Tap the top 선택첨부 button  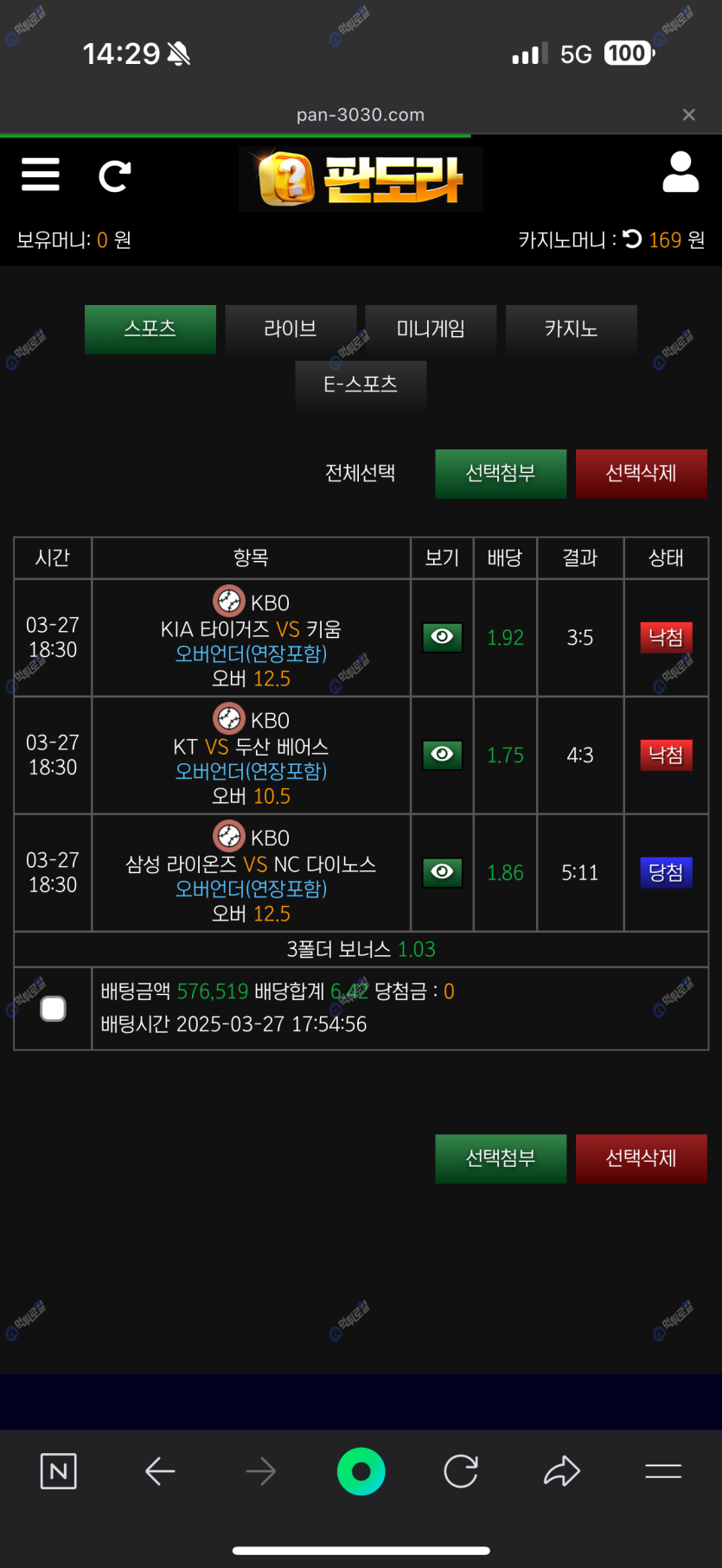click(501, 473)
